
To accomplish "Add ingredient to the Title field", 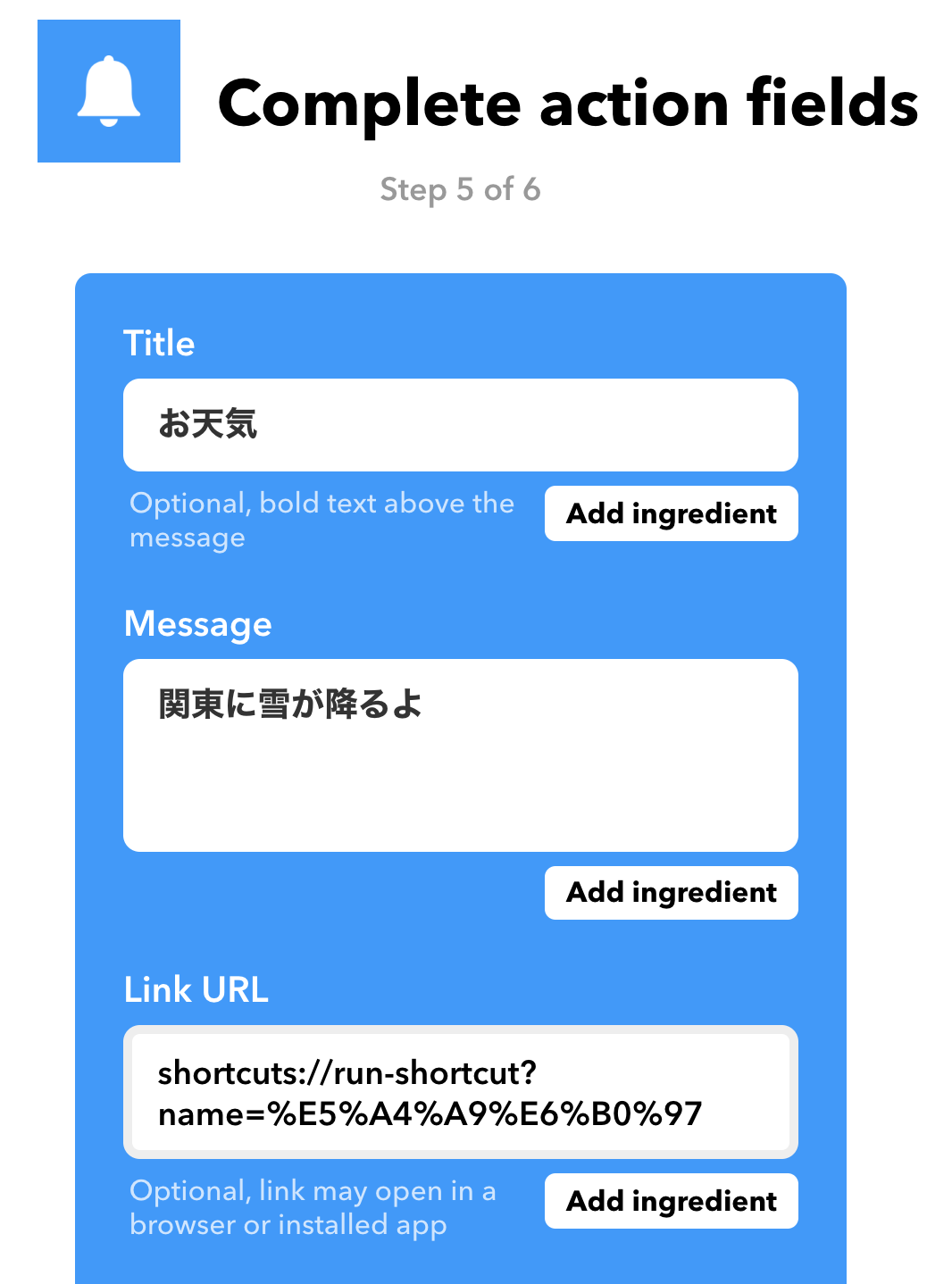I will tap(671, 513).
